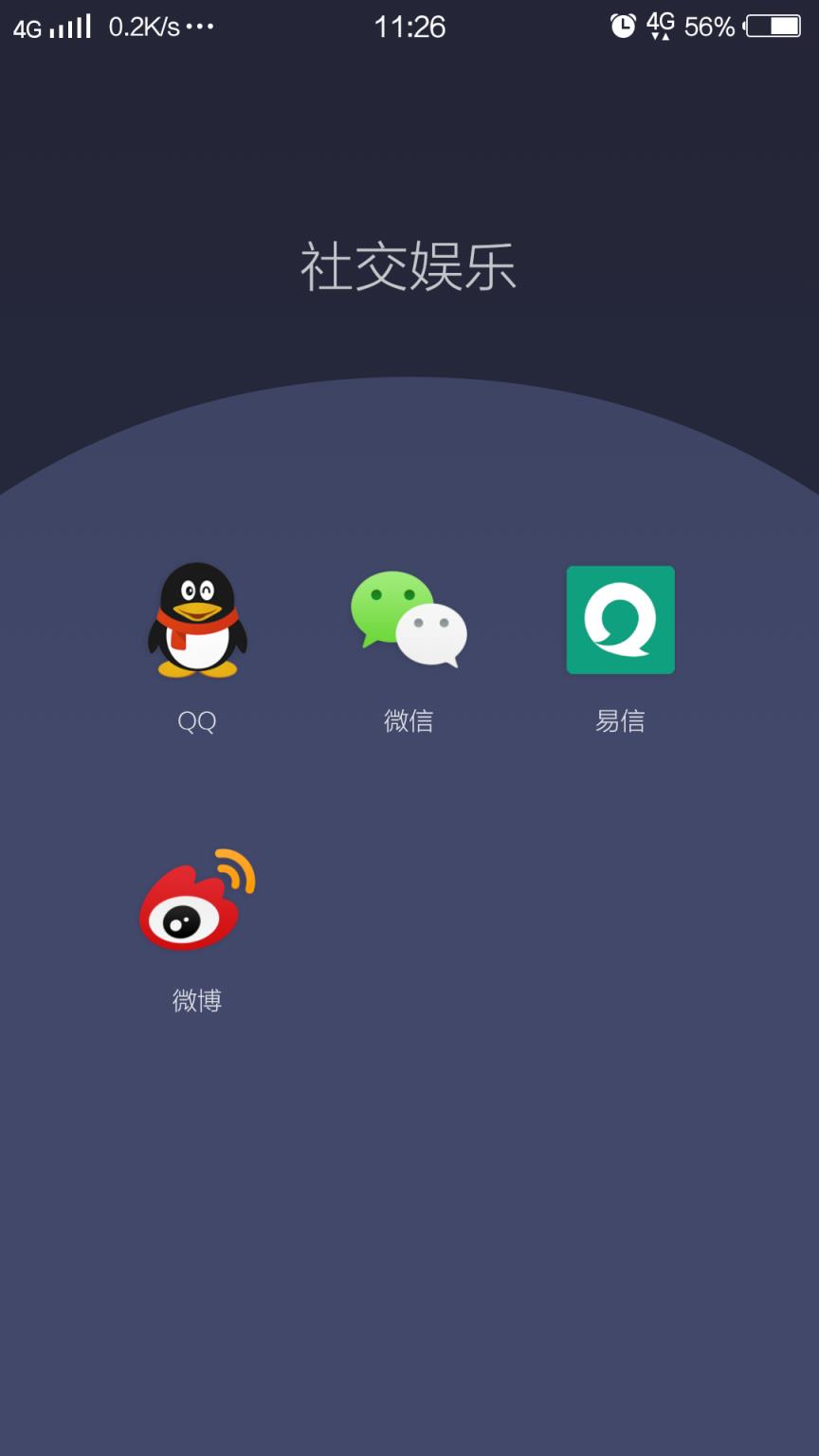Launch the WeChat (微信) app icon

409,621
